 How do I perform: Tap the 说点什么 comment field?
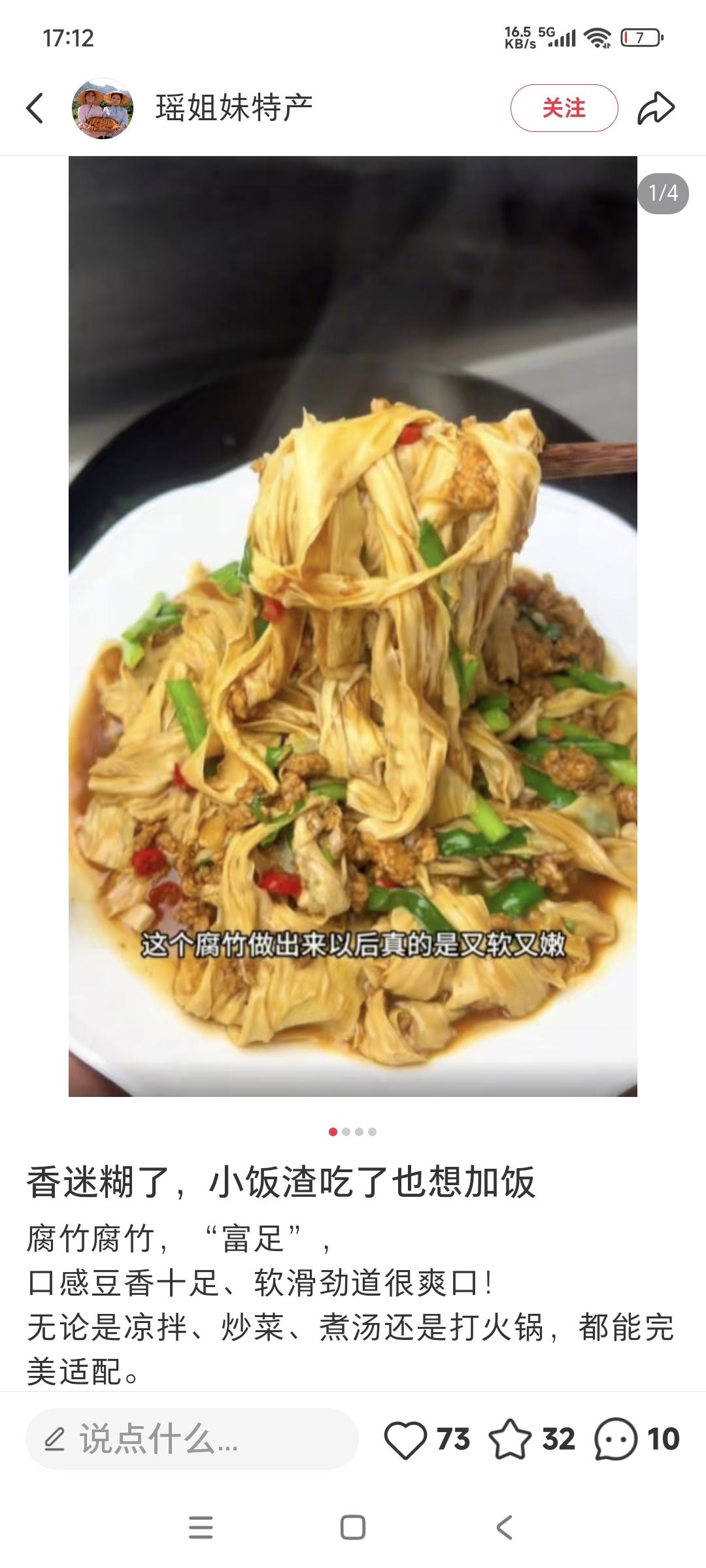point(192,1439)
